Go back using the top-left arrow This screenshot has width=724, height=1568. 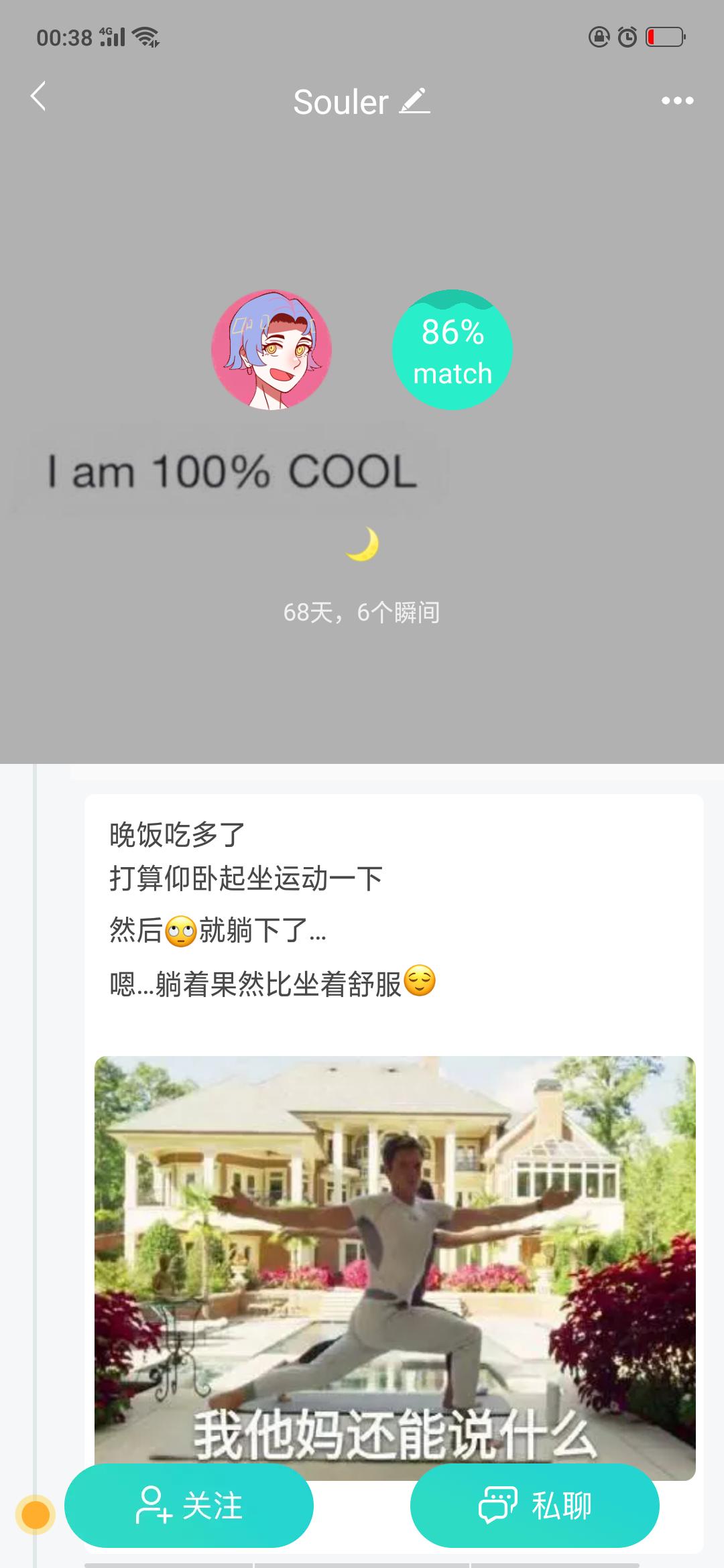(x=38, y=96)
